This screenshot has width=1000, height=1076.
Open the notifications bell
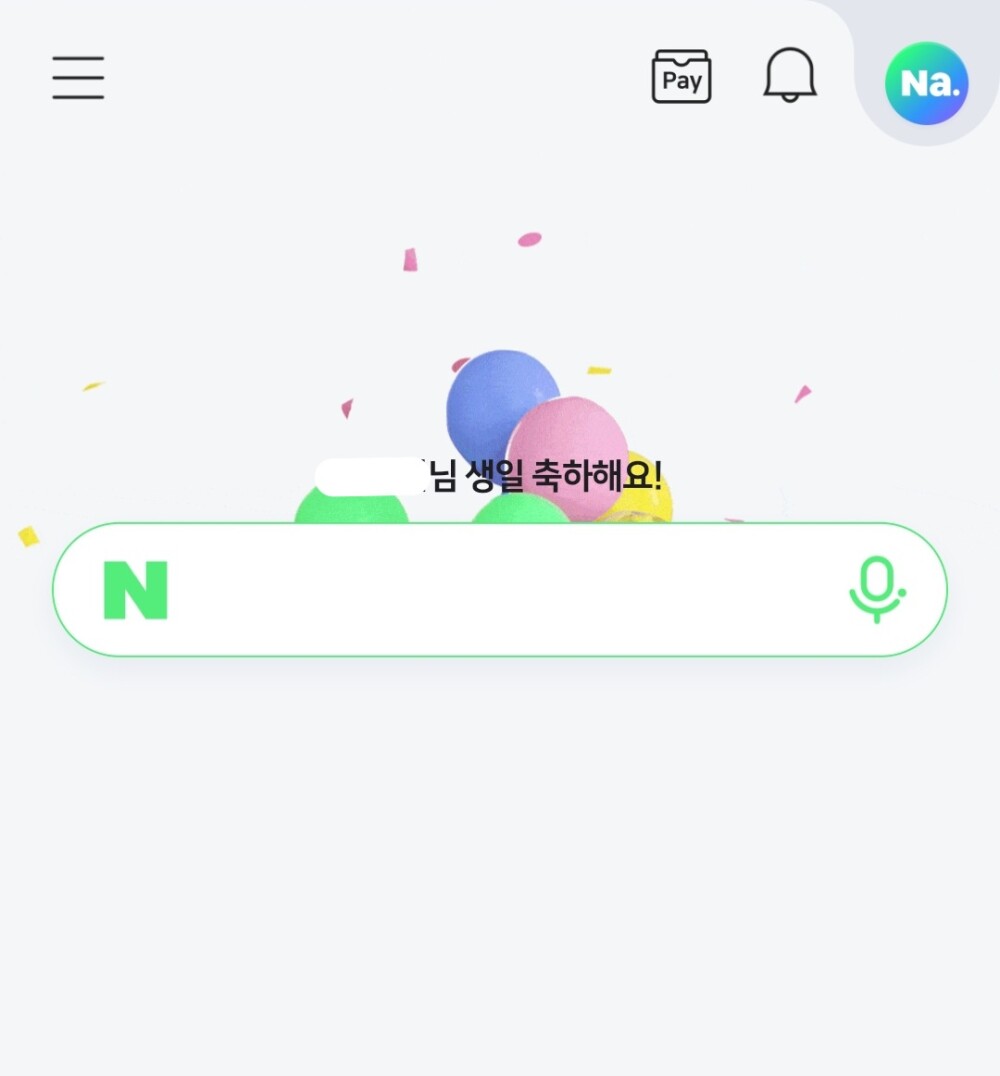click(790, 75)
